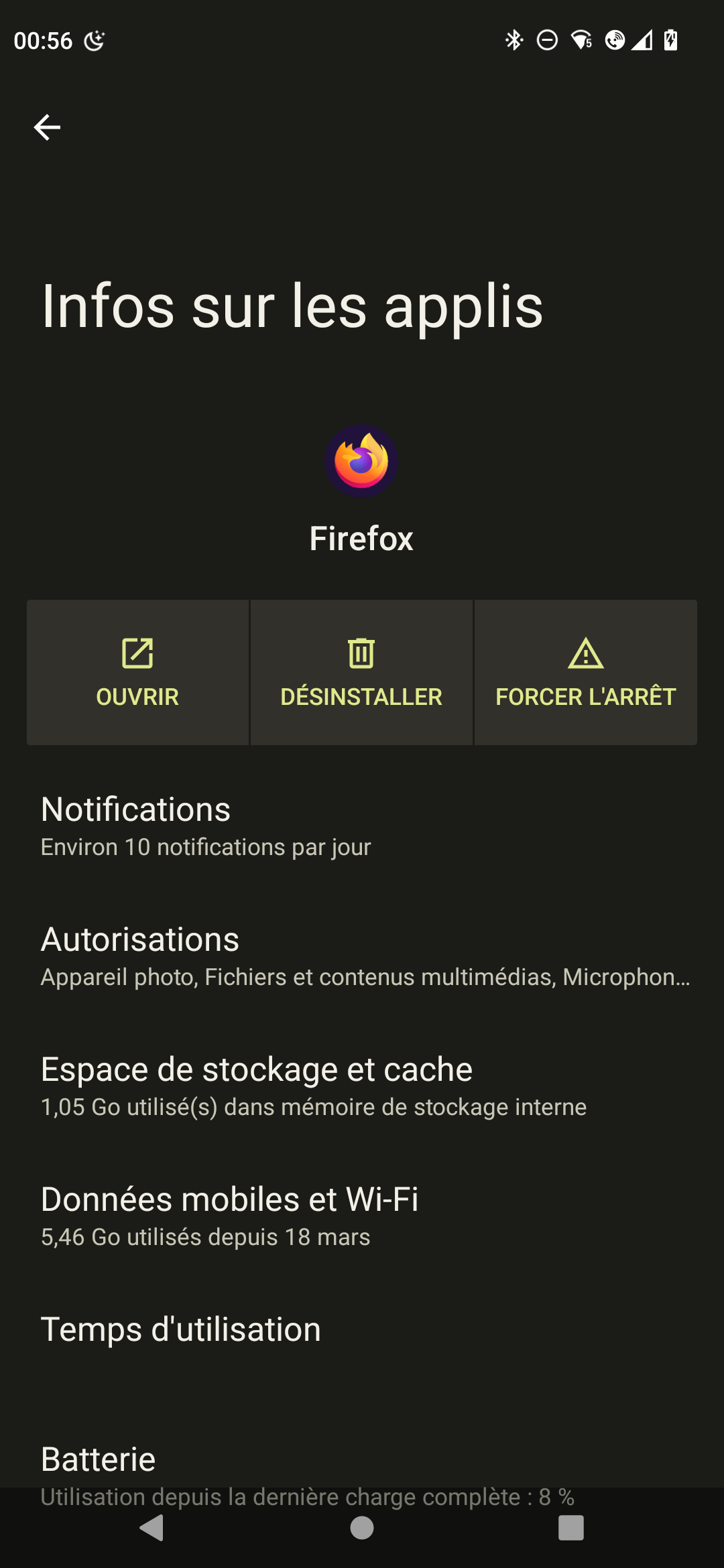Open the Temps d'utilisation section
Image resolution: width=724 pixels, height=1568 pixels.
pyautogui.click(x=362, y=1329)
